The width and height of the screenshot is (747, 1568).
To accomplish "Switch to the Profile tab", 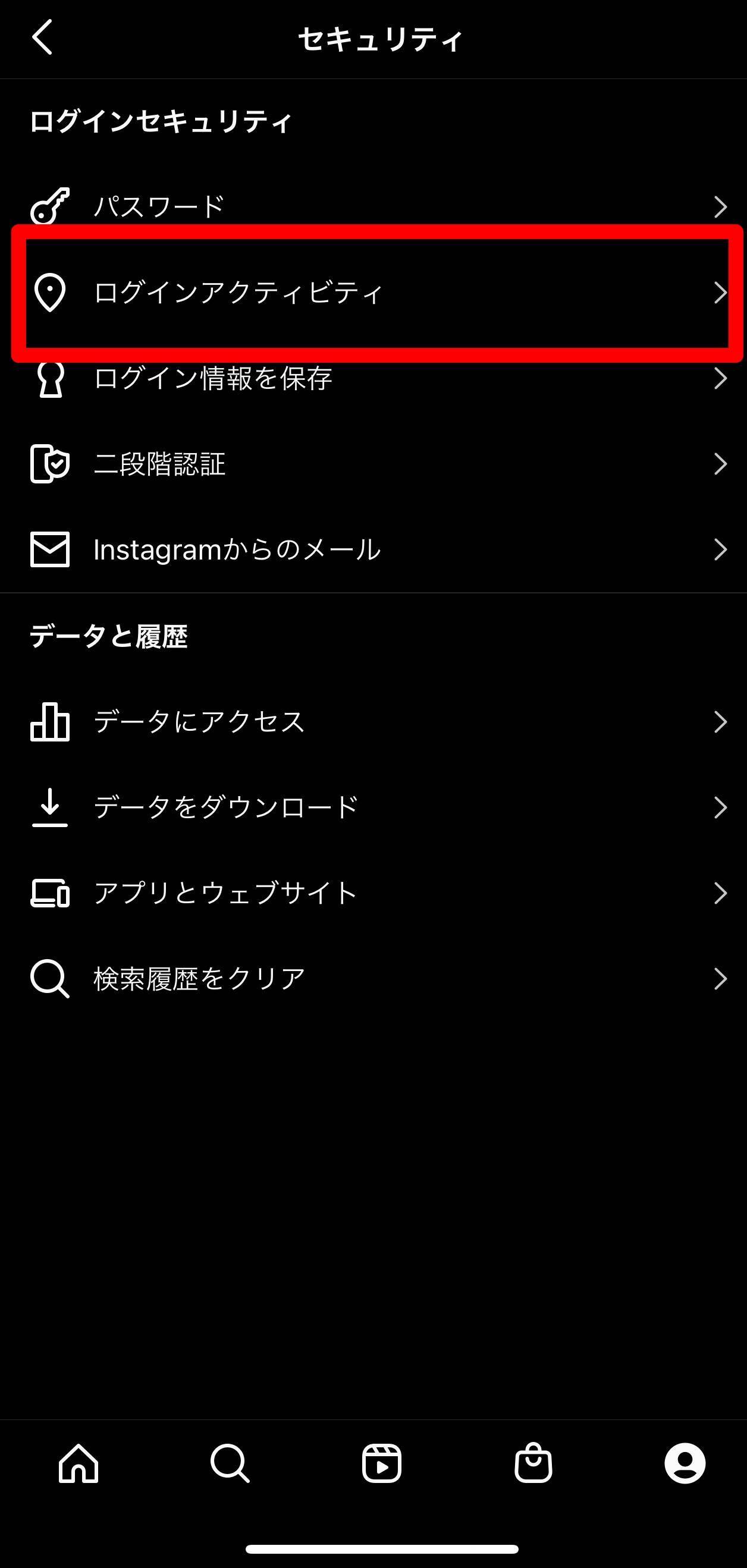I will click(685, 1463).
